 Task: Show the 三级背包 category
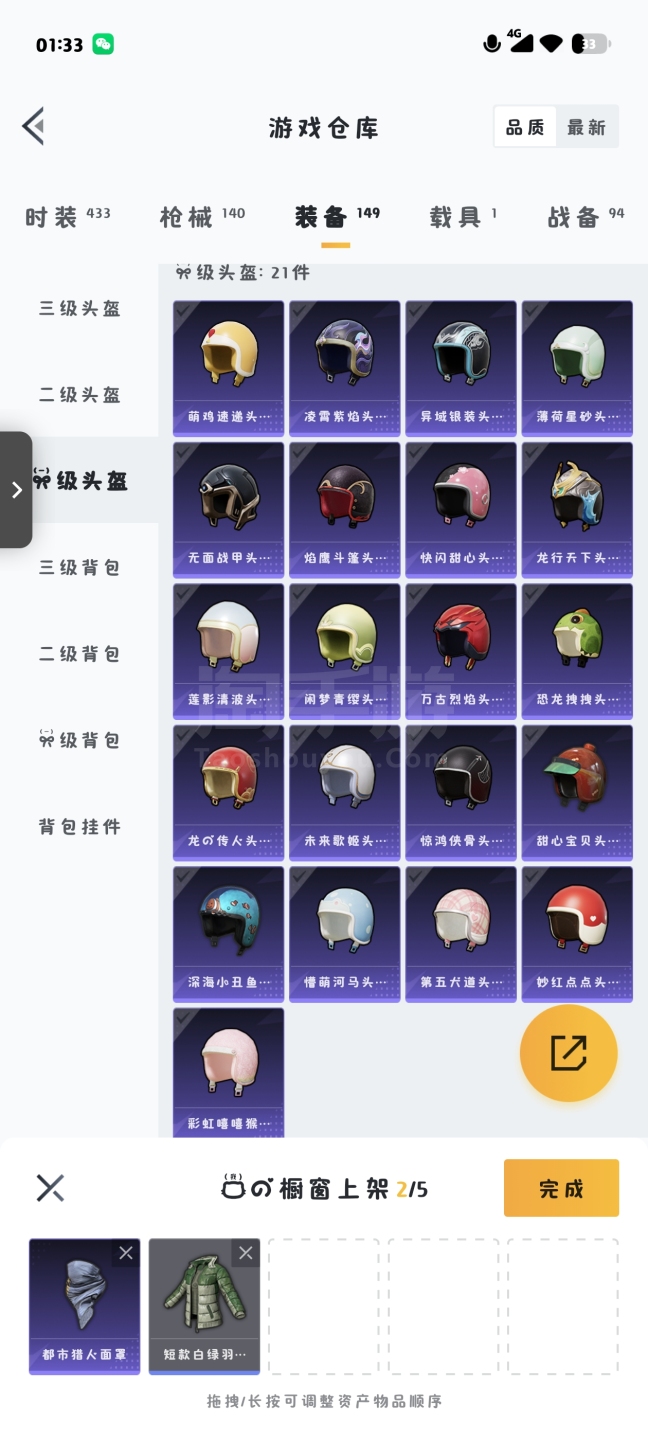80,567
